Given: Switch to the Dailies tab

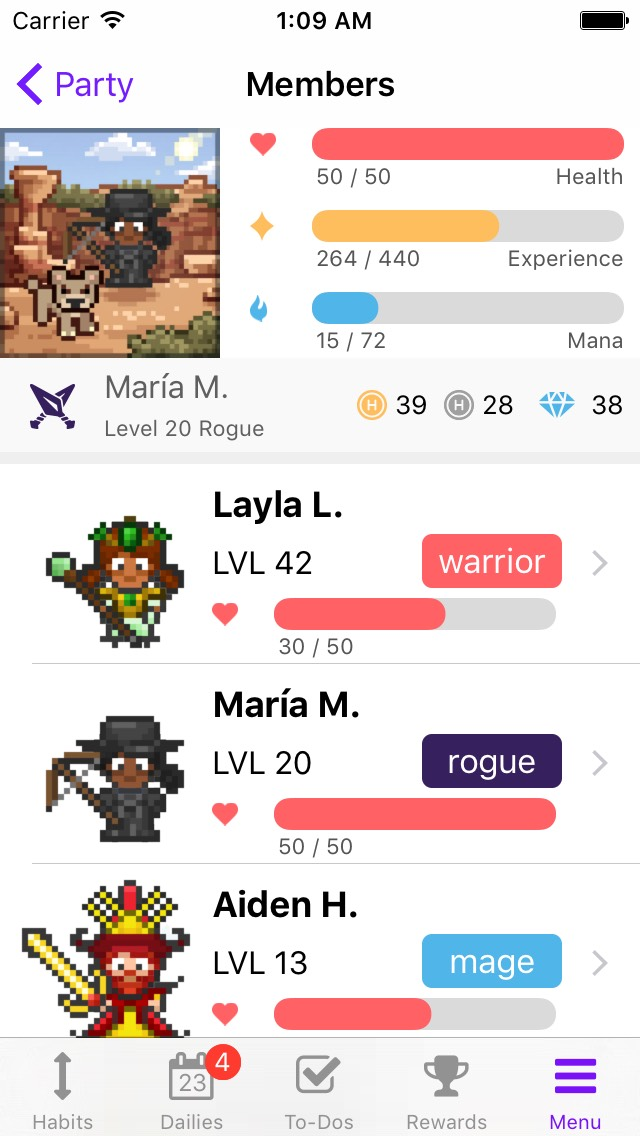Looking at the screenshot, I should [192, 1090].
